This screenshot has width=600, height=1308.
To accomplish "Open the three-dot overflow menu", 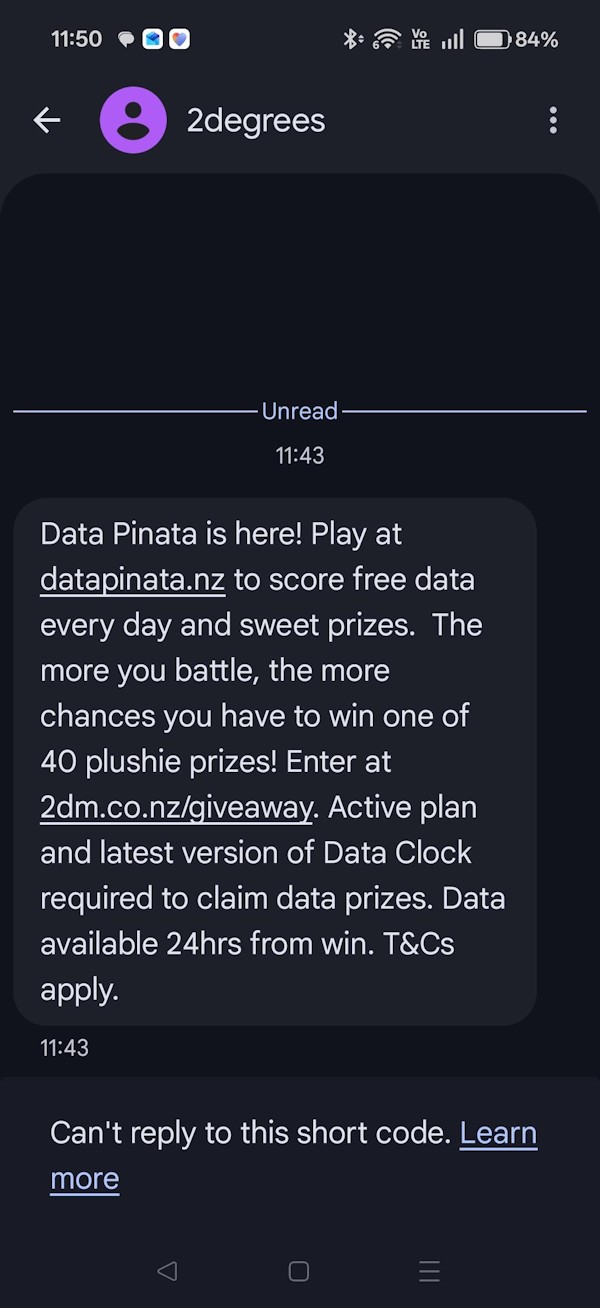I will click(x=552, y=121).
